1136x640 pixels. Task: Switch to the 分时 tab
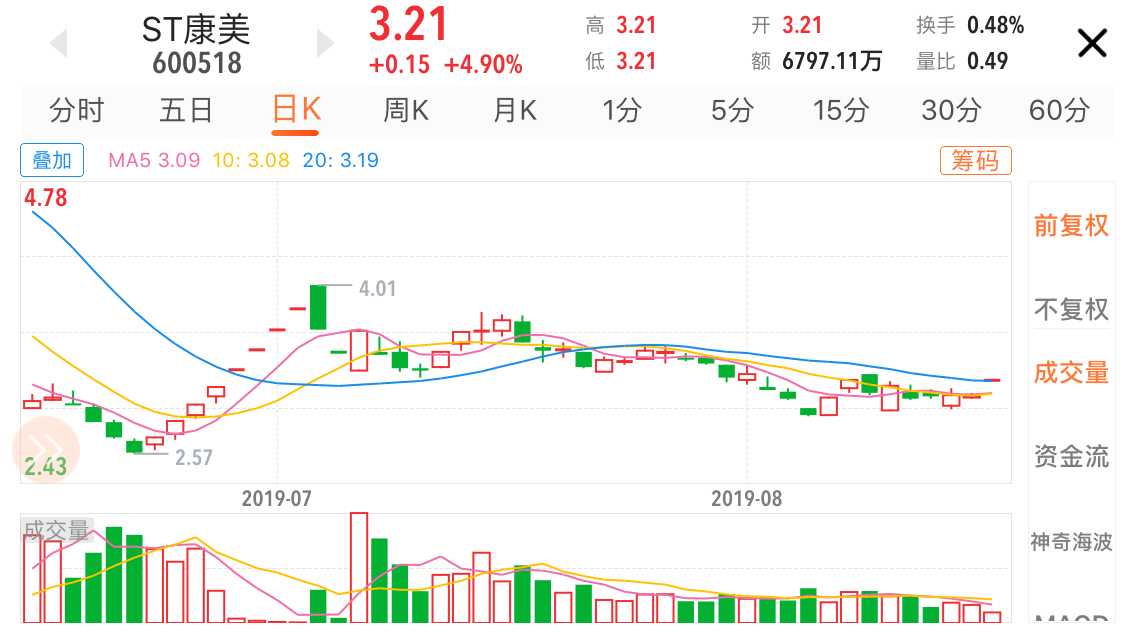[77, 110]
